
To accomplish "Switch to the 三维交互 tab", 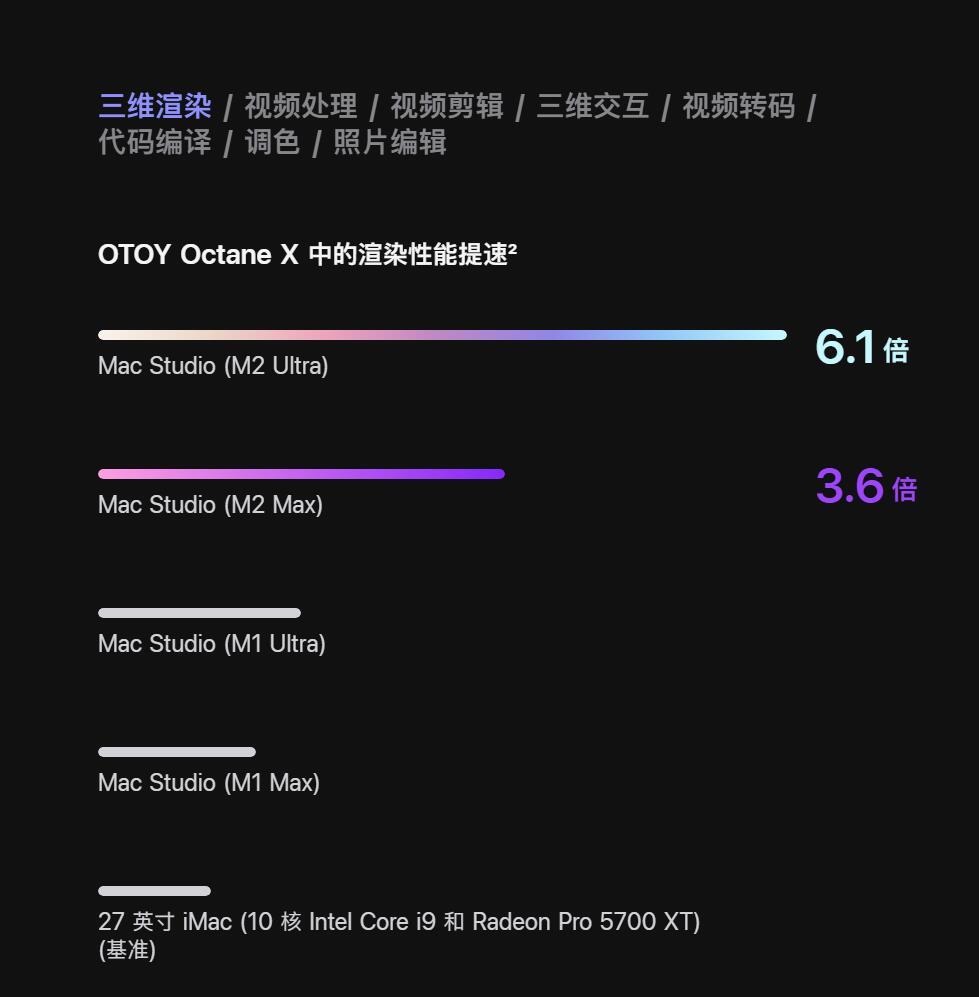I will point(592,106).
